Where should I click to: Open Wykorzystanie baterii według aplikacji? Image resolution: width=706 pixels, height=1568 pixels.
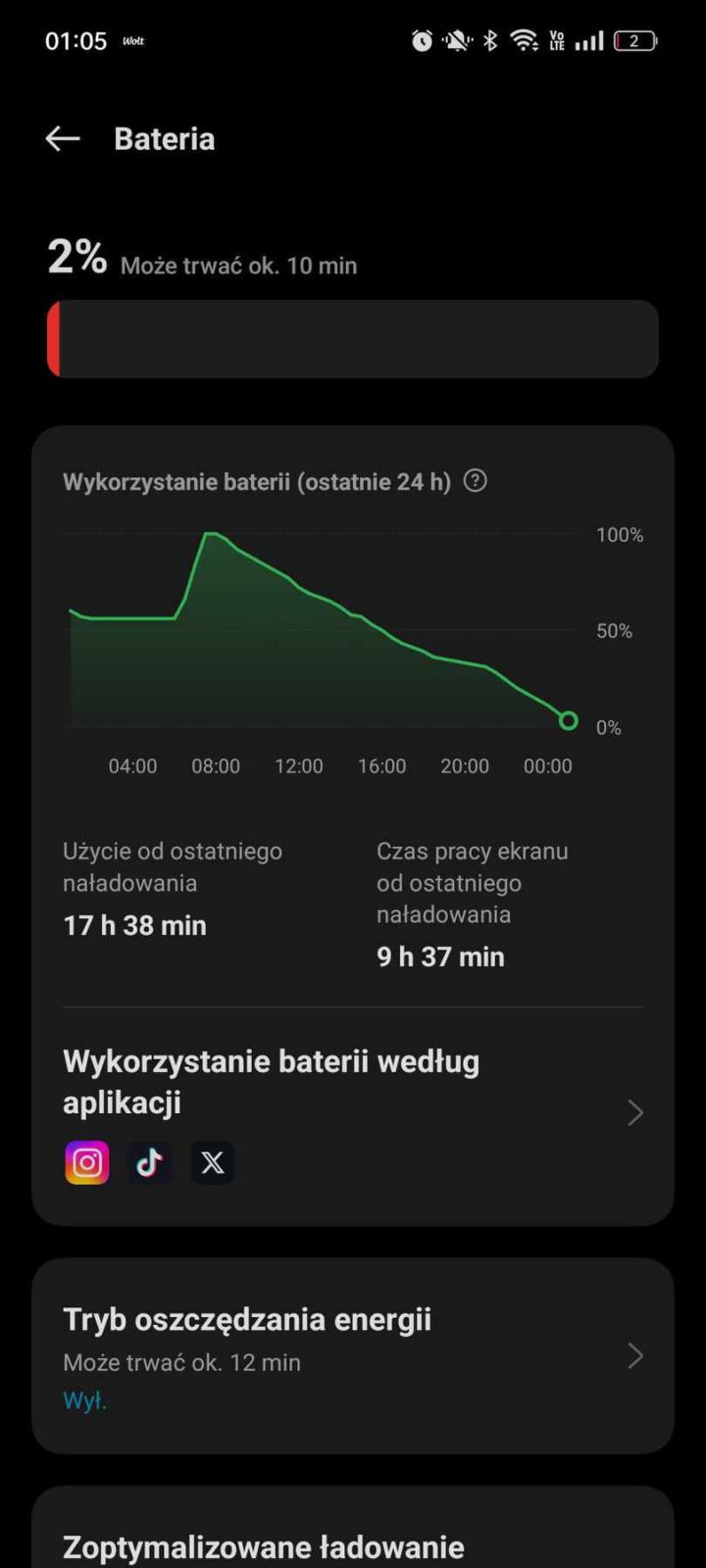(351, 1112)
